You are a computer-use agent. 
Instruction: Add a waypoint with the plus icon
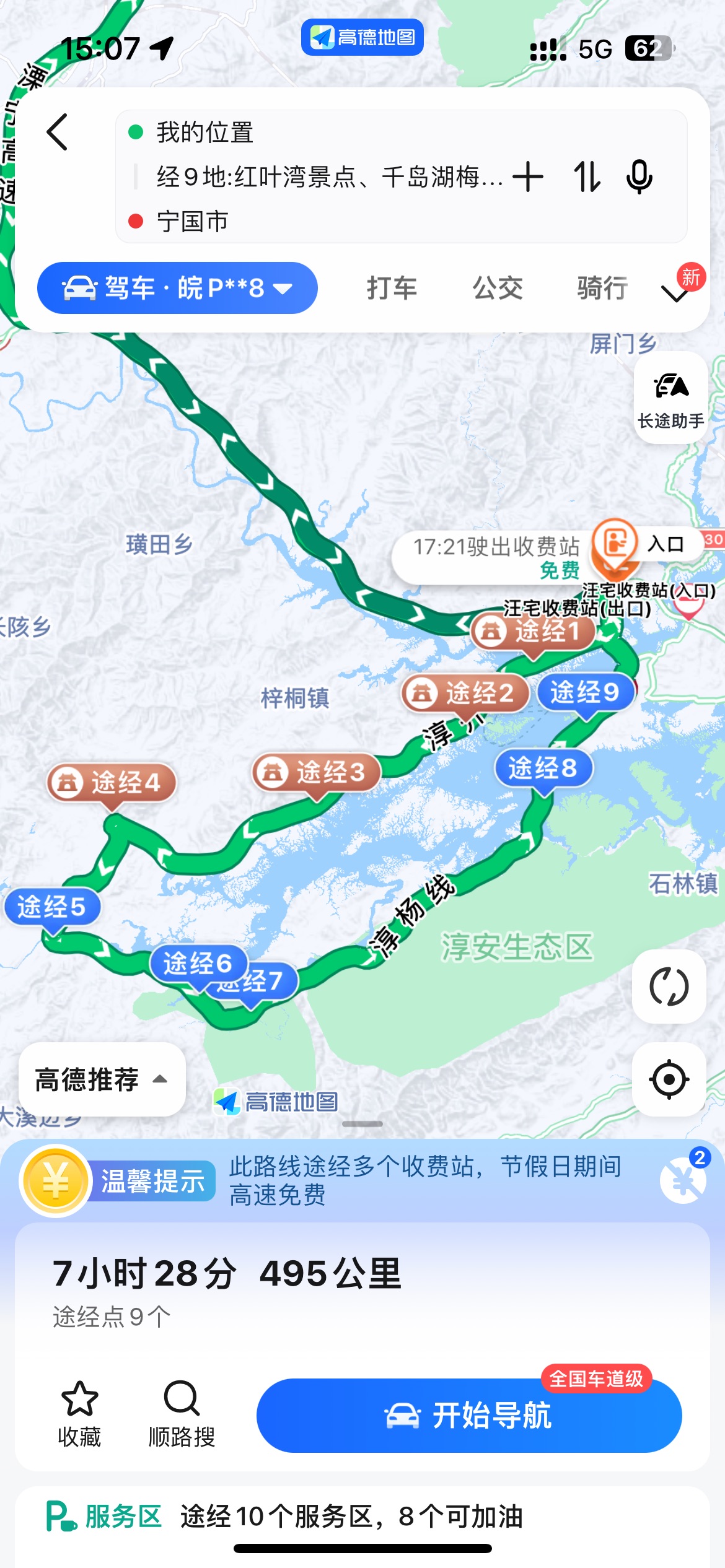(x=528, y=177)
